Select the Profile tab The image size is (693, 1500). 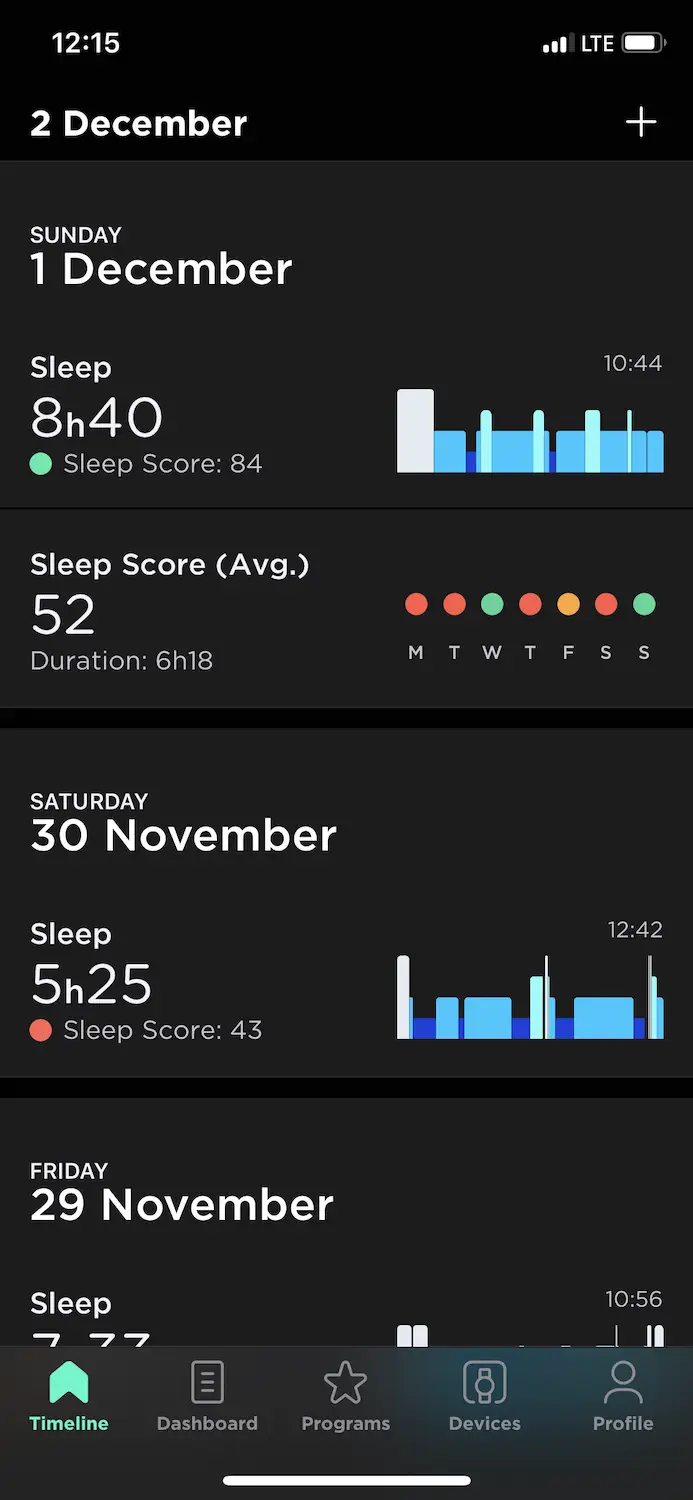coord(623,1396)
